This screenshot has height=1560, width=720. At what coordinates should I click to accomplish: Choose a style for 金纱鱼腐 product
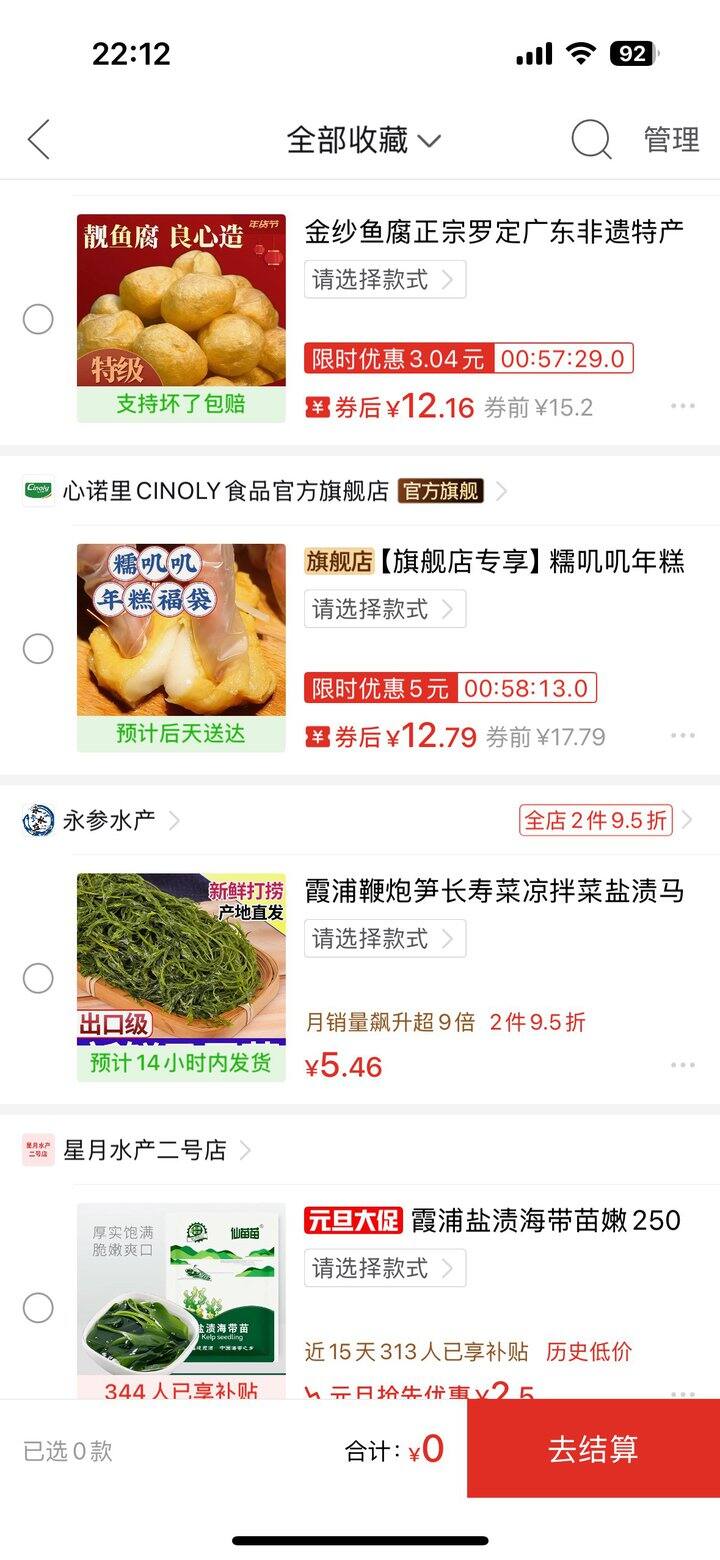[384, 280]
